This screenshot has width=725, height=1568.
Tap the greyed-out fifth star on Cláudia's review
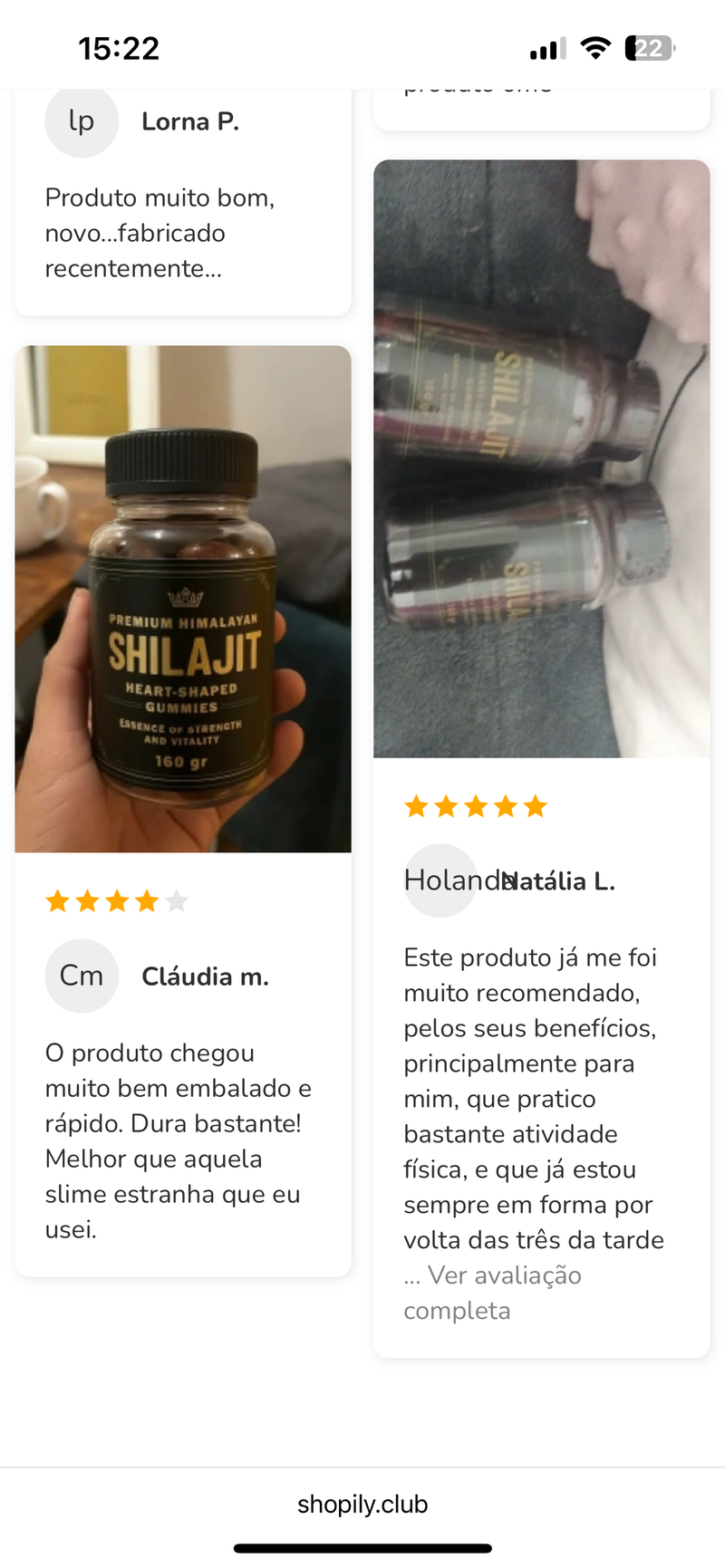click(175, 900)
